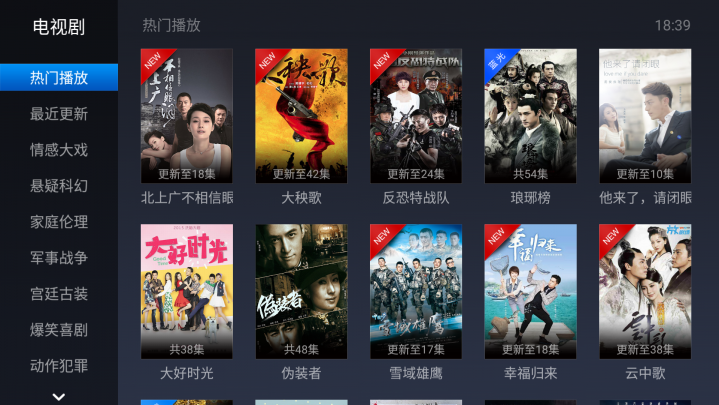Select the series 幸福归来
719x405 pixels.
click(530, 291)
